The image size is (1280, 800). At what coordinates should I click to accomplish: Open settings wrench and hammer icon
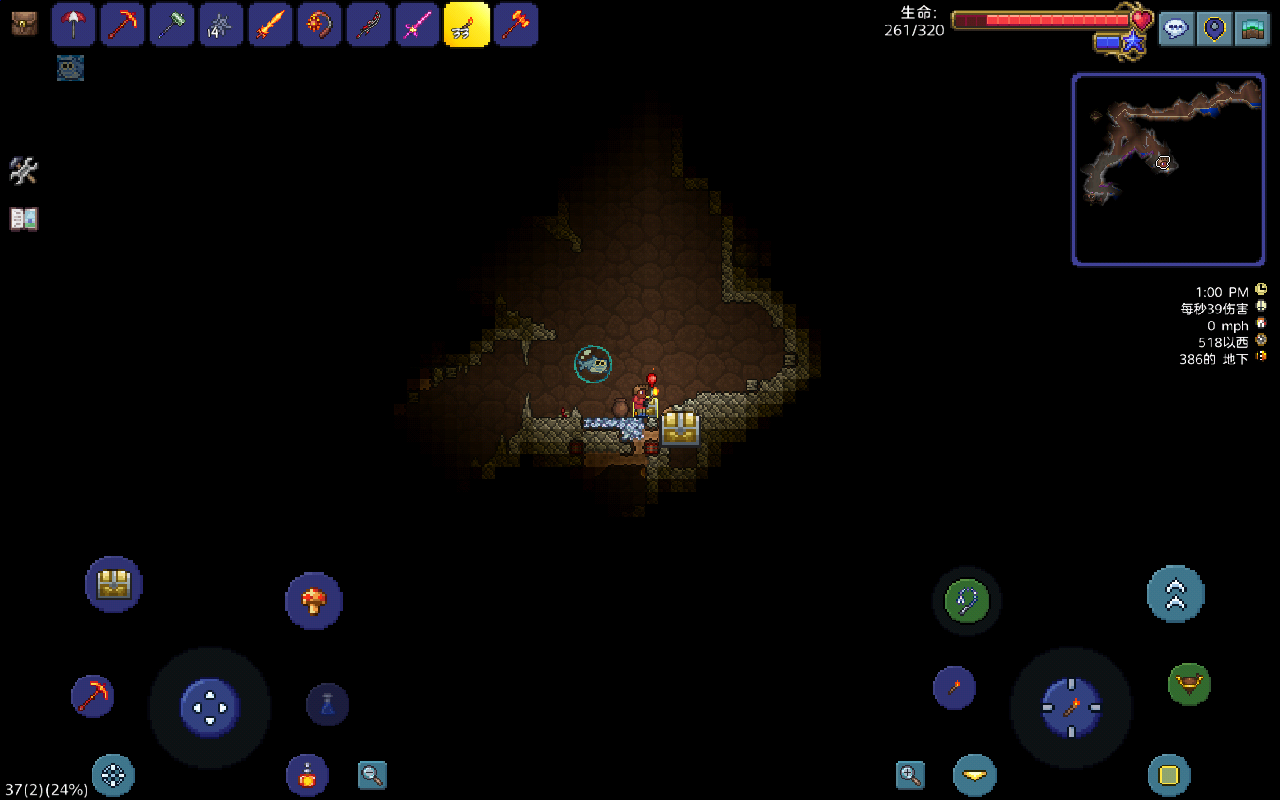pos(24,171)
